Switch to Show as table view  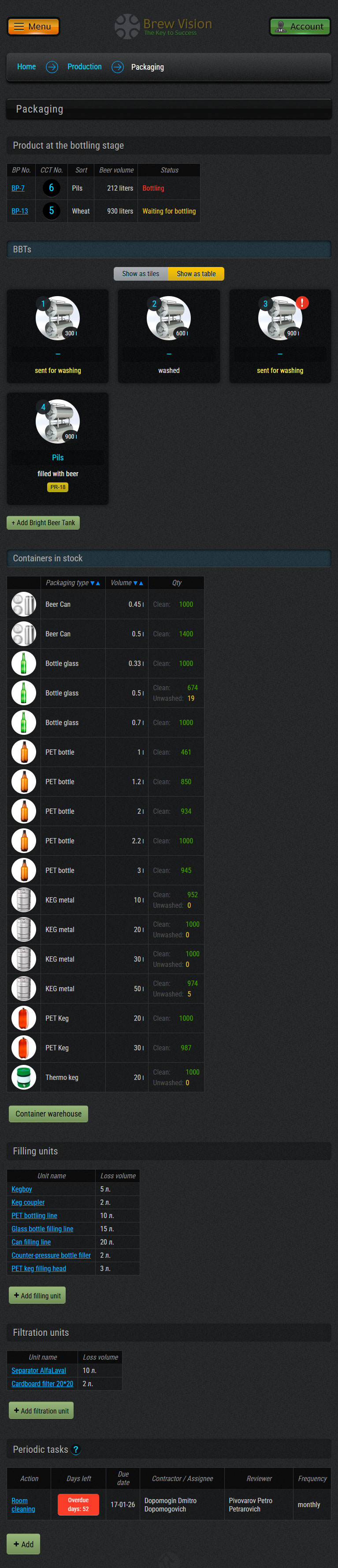pyautogui.click(x=196, y=274)
